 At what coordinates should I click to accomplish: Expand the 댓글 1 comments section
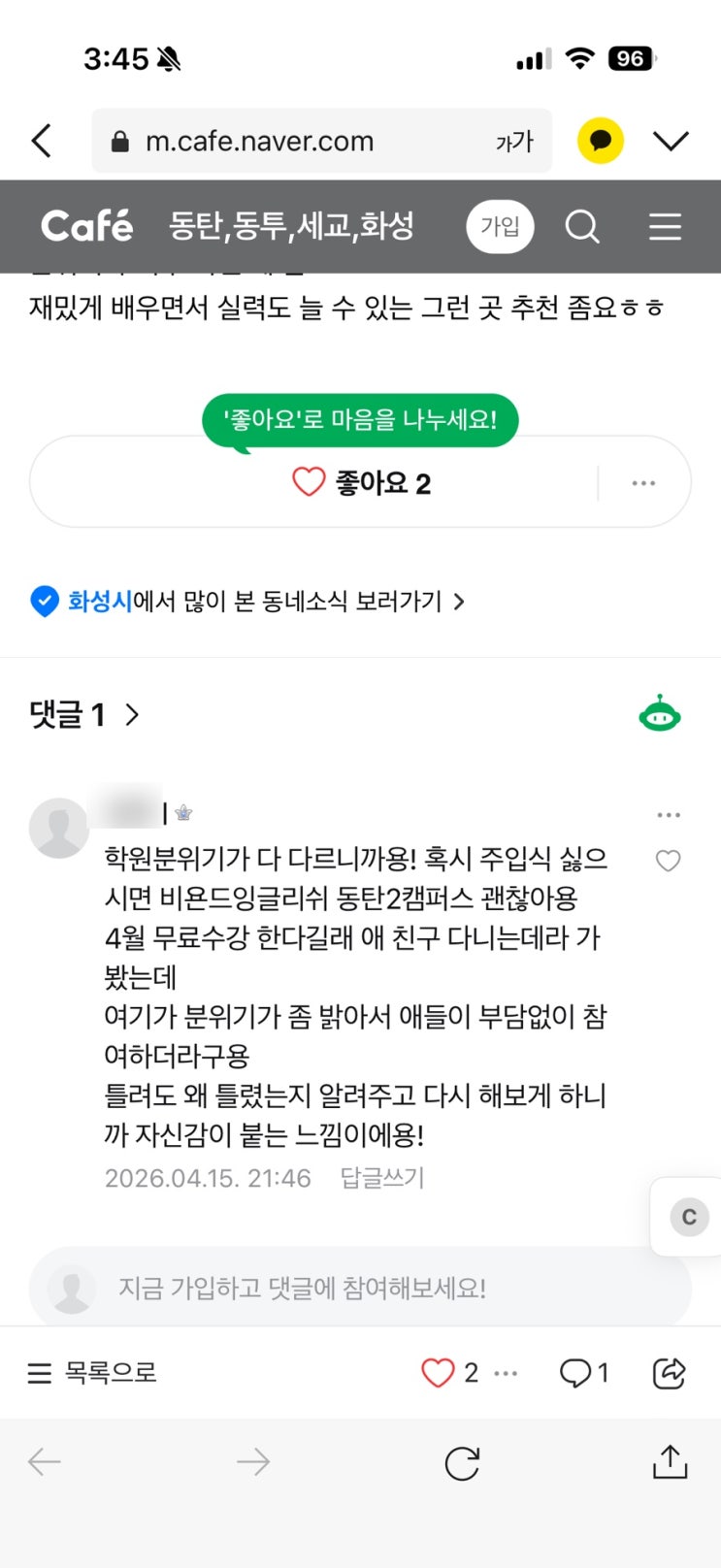click(84, 715)
